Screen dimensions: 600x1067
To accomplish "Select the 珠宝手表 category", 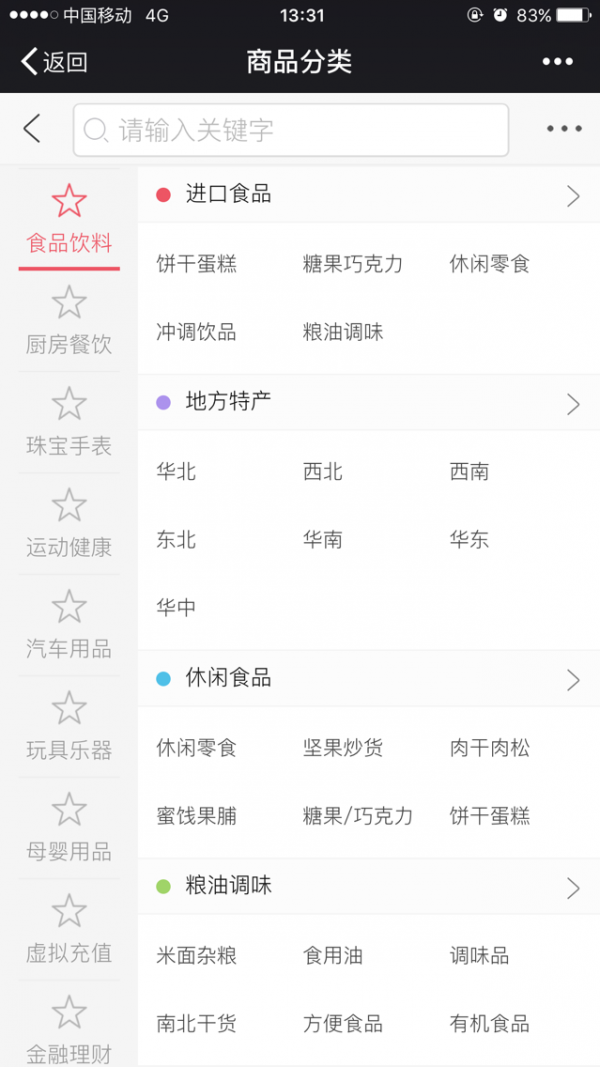I will click(x=69, y=423).
